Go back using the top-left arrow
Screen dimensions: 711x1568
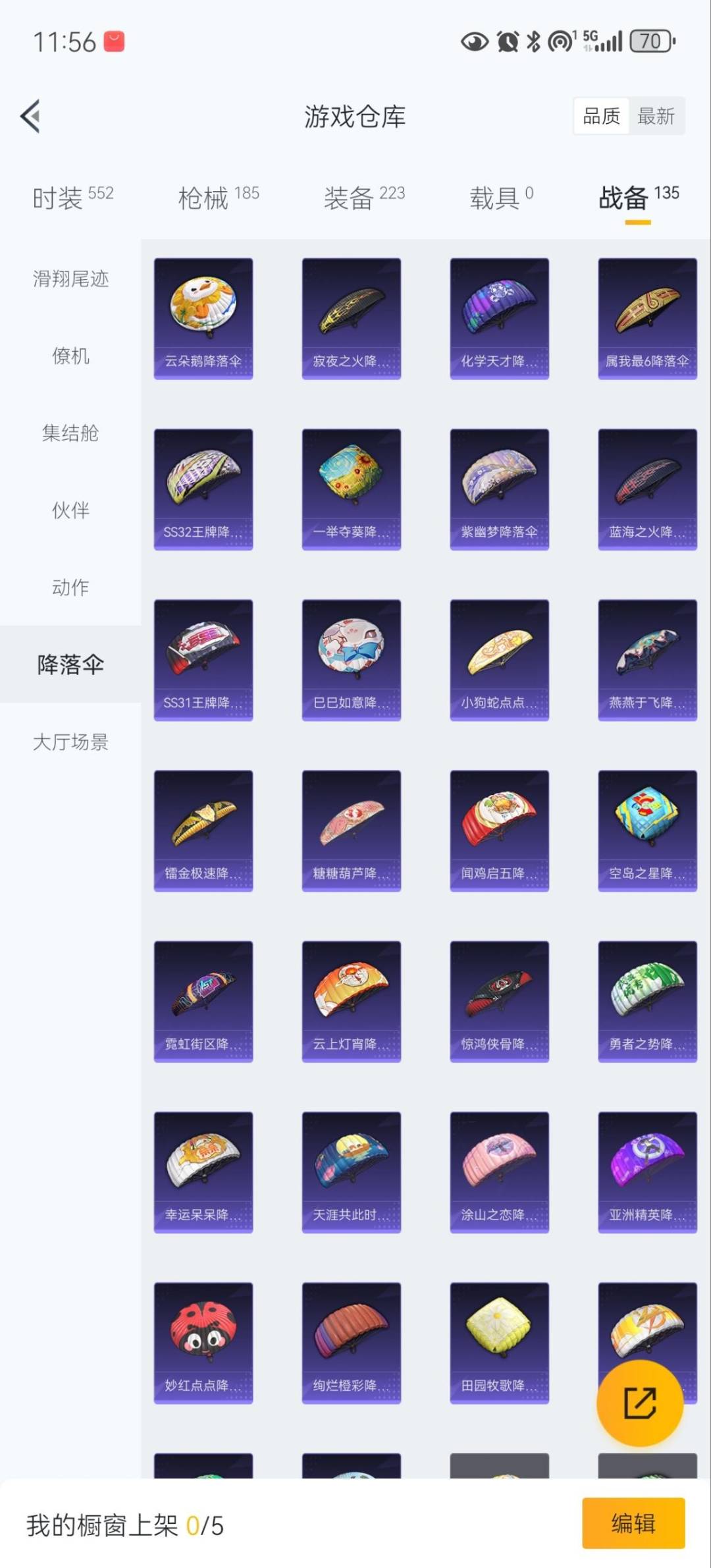pos(31,116)
